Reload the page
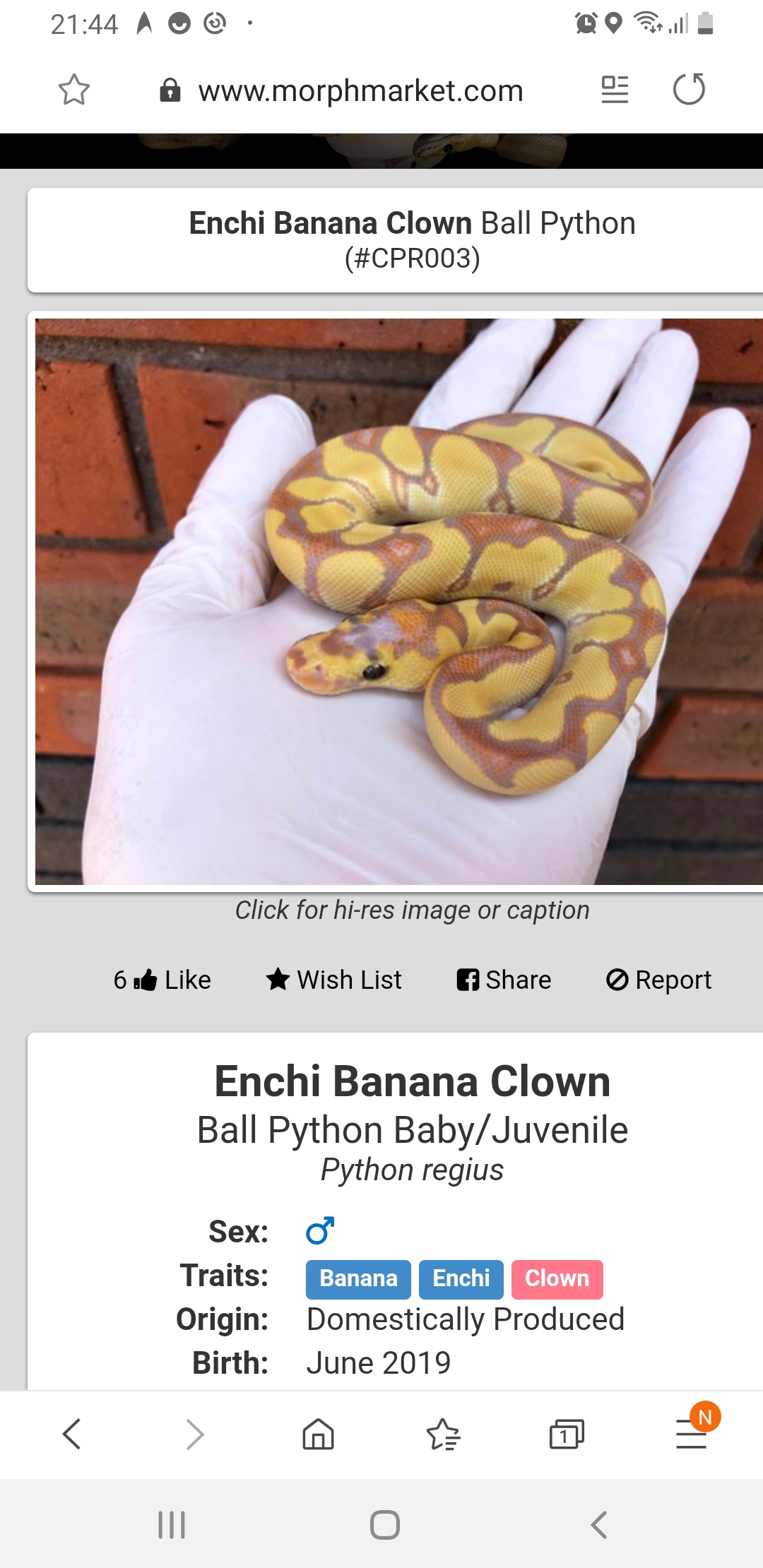The height and width of the screenshot is (1568, 763). tap(689, 89)
